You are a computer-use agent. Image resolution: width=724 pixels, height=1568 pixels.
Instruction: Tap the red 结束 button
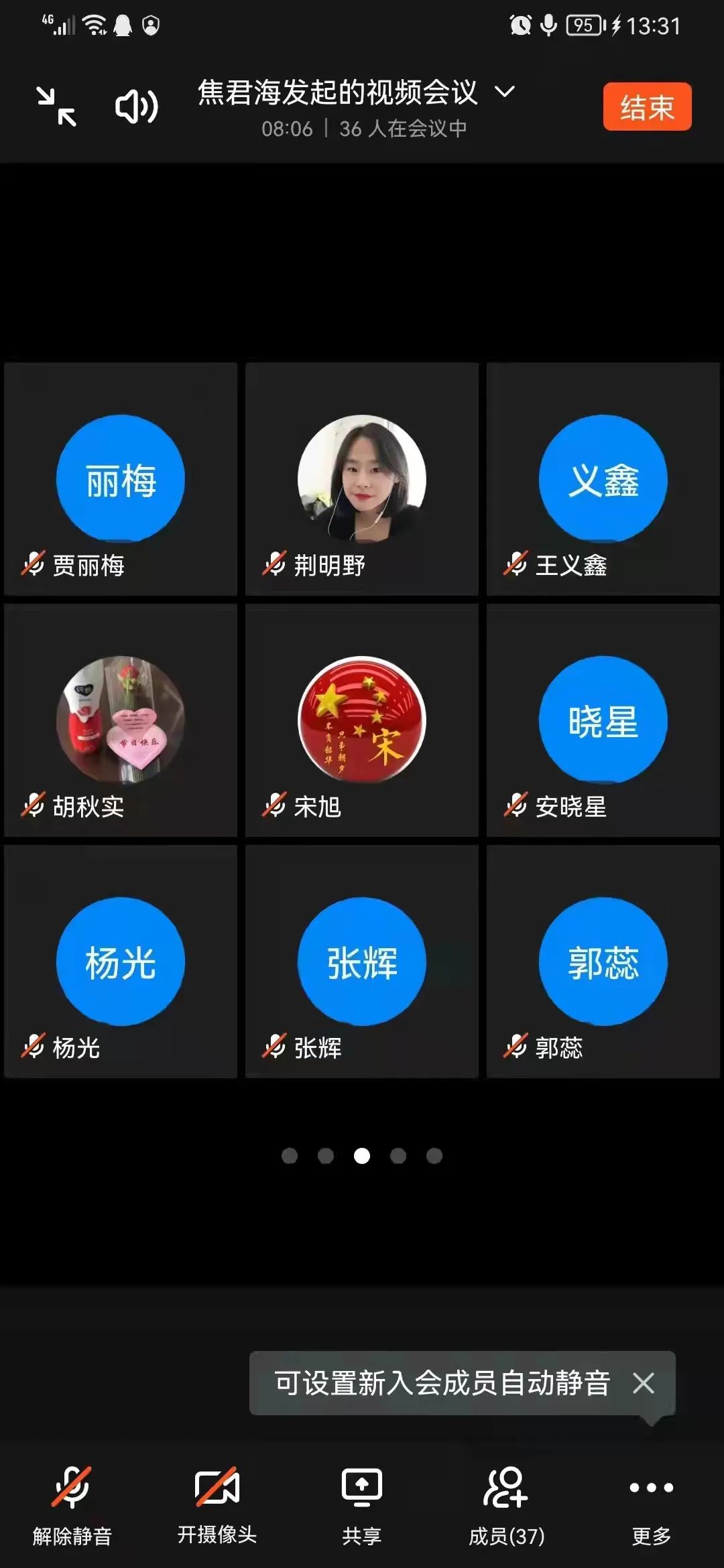click(647, 107)
